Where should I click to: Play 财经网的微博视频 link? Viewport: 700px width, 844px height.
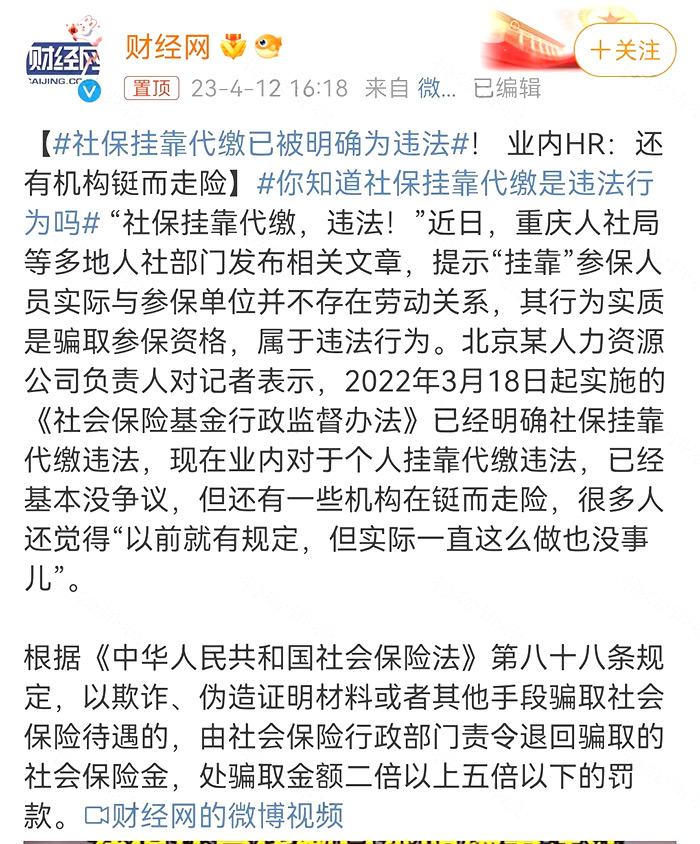pyautogui.click(x=214, y=815)
